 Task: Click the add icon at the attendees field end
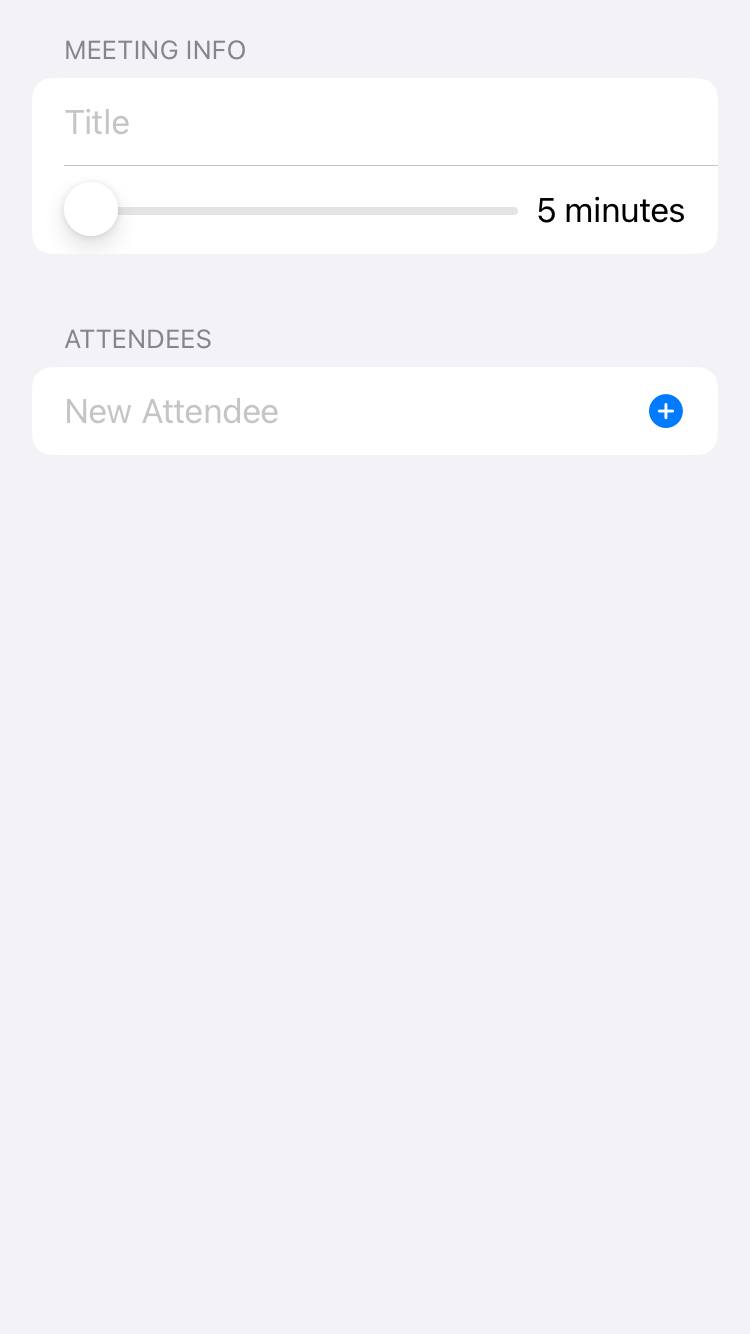coord(666,411)
